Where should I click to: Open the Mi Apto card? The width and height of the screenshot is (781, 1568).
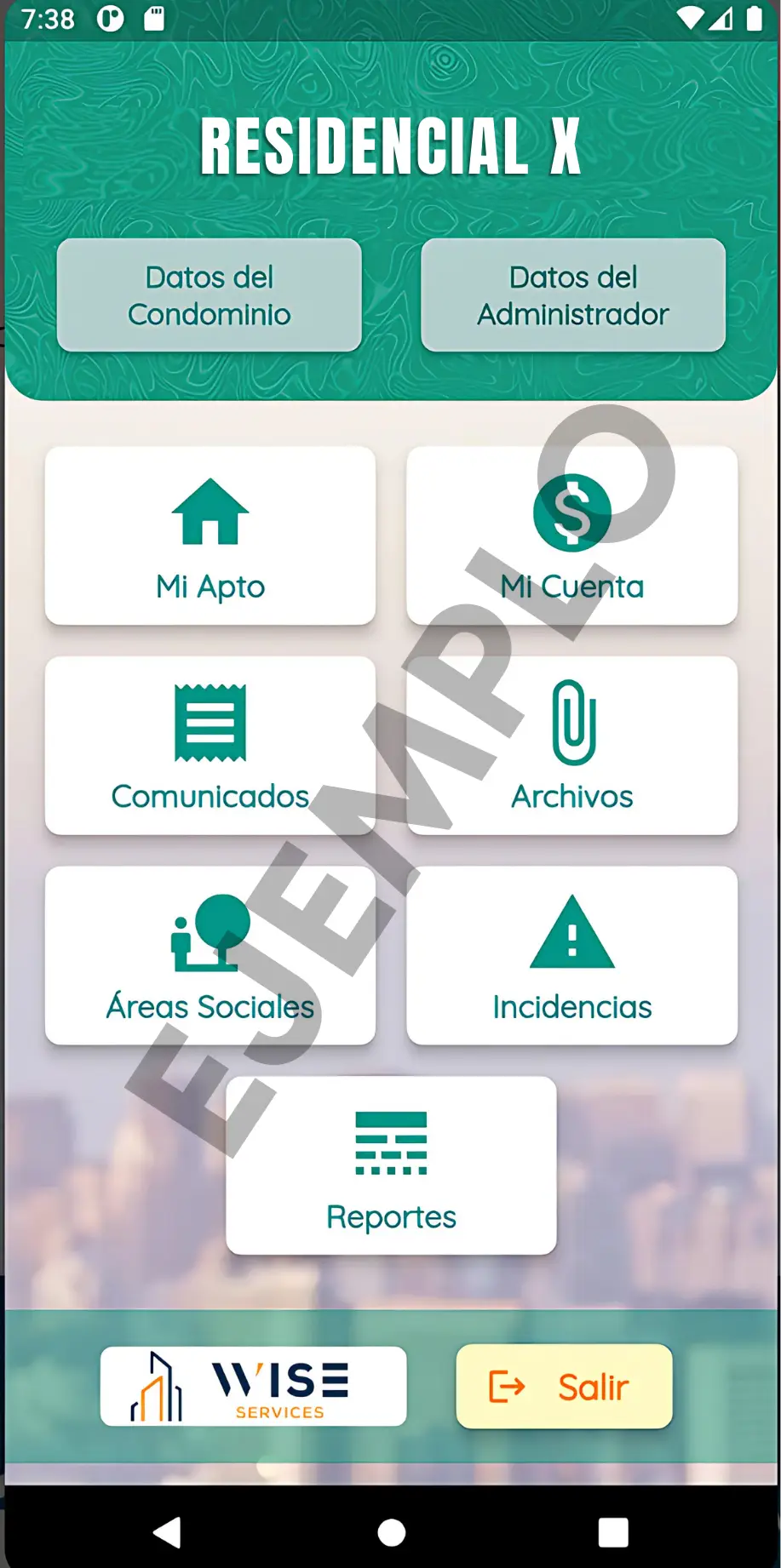pyautogui.click(x=210, y=535)
